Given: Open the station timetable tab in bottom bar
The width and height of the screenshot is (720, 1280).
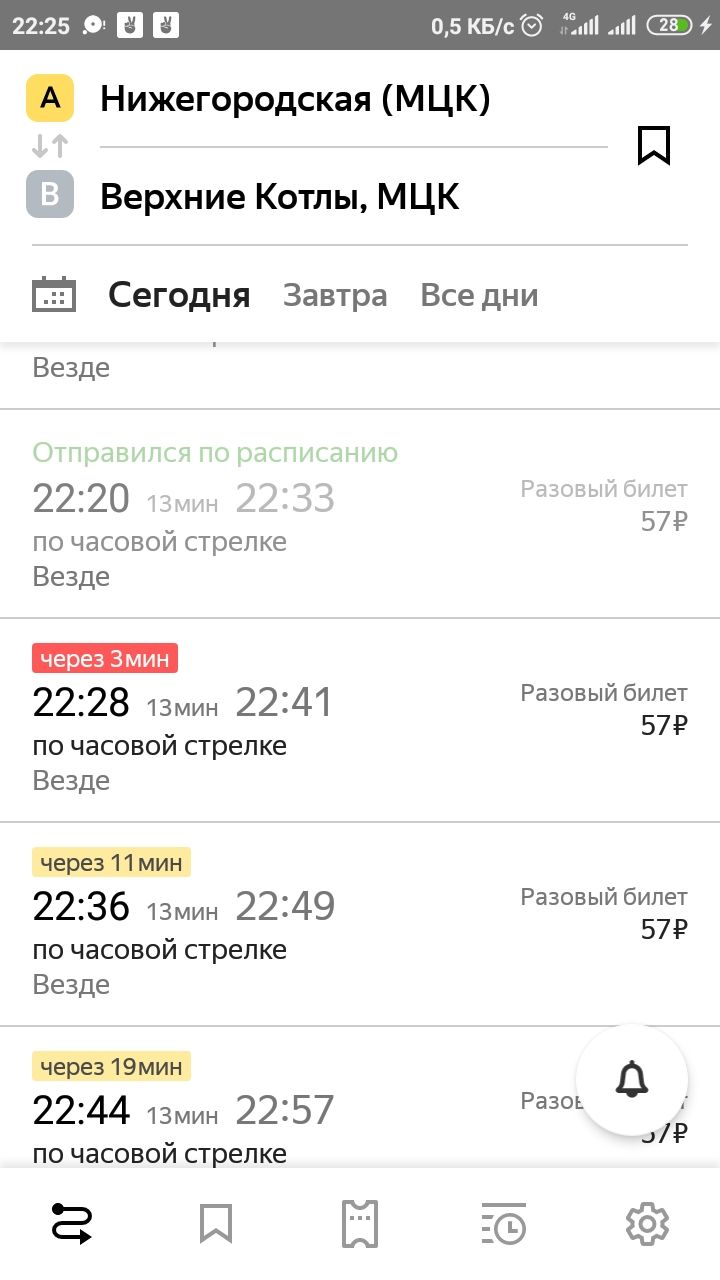Looking at the screenshot, I should pyautogui.click(x=504, y=1224).
